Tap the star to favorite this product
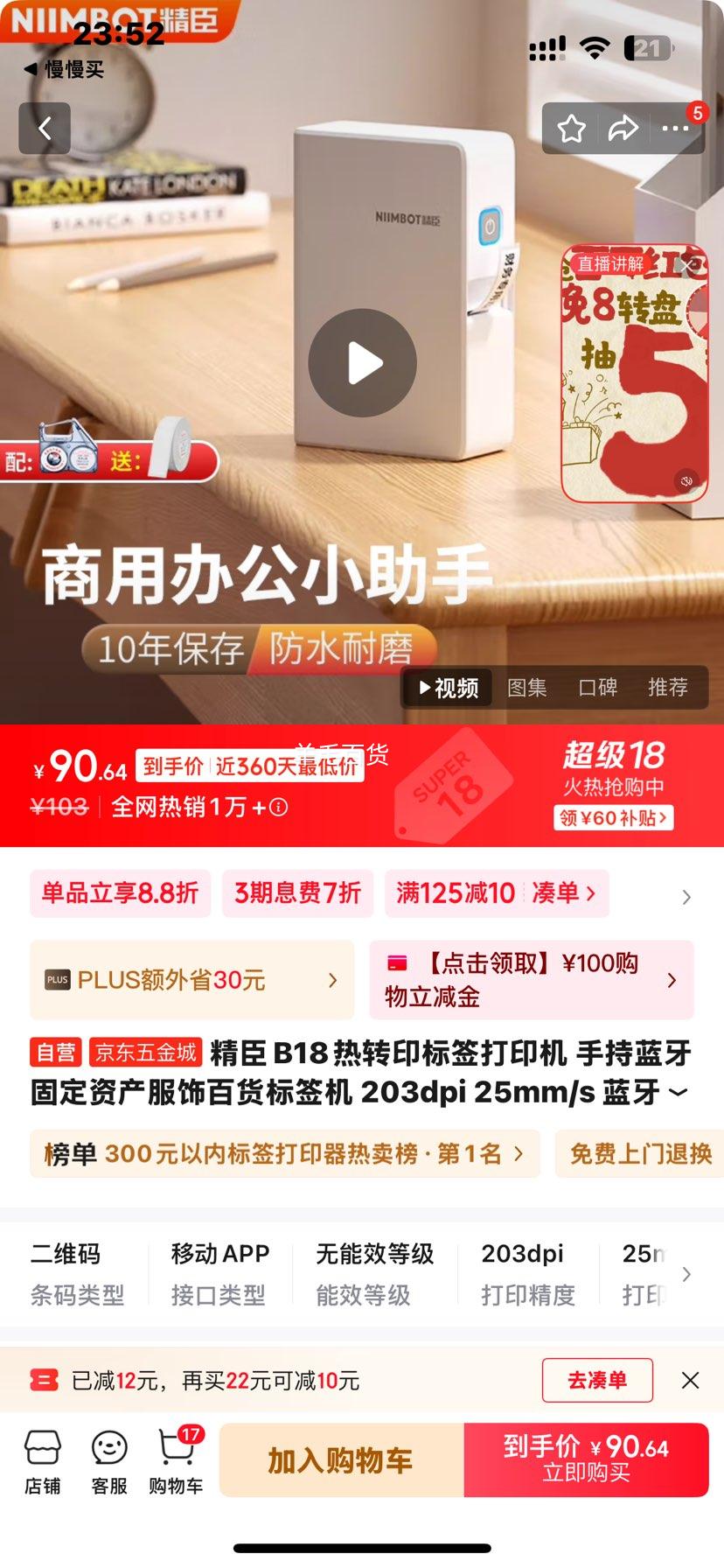Viewport: 724px width, 1568px height. (572, 128)
